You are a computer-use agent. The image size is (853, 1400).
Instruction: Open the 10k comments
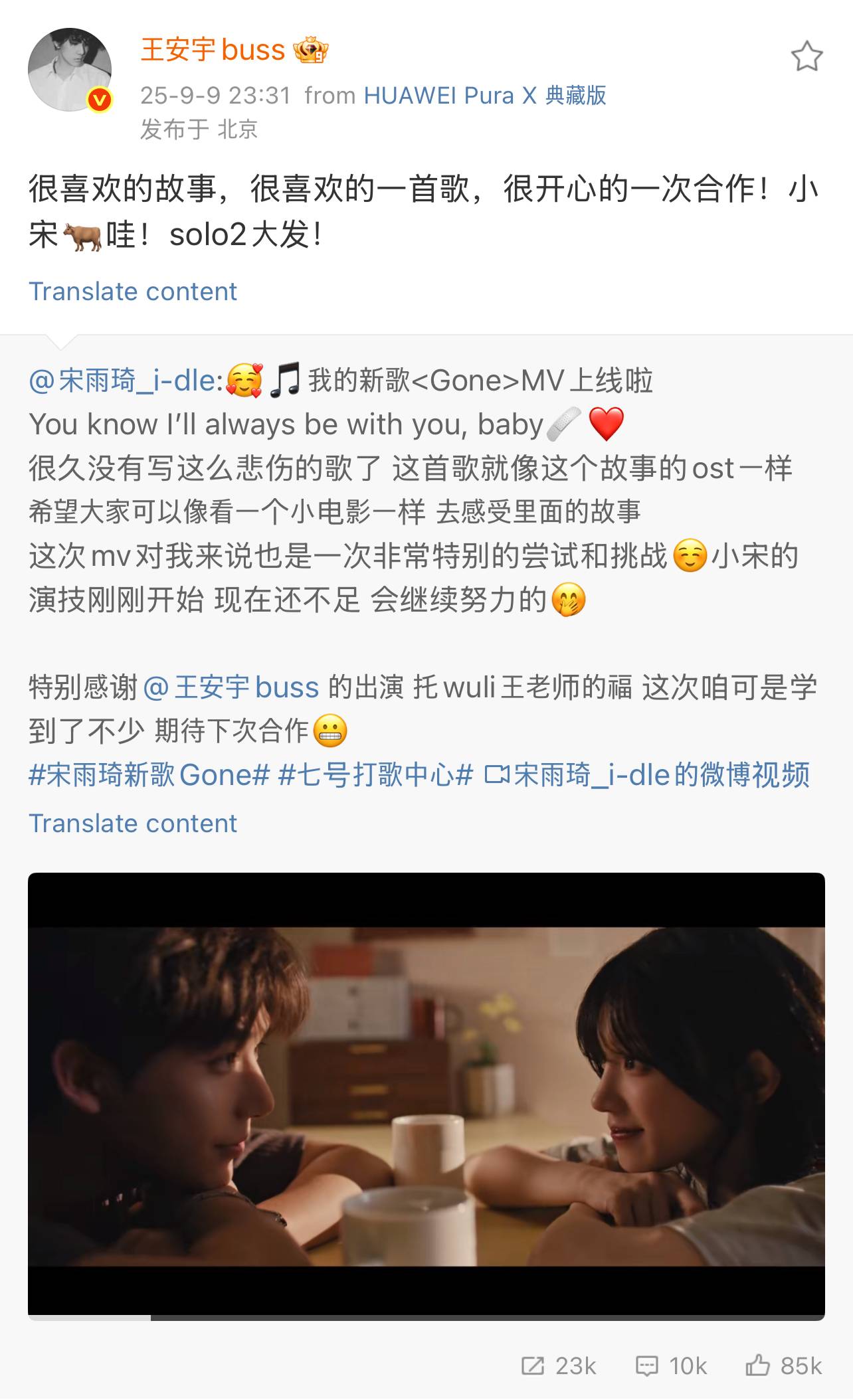(672, 1366)
